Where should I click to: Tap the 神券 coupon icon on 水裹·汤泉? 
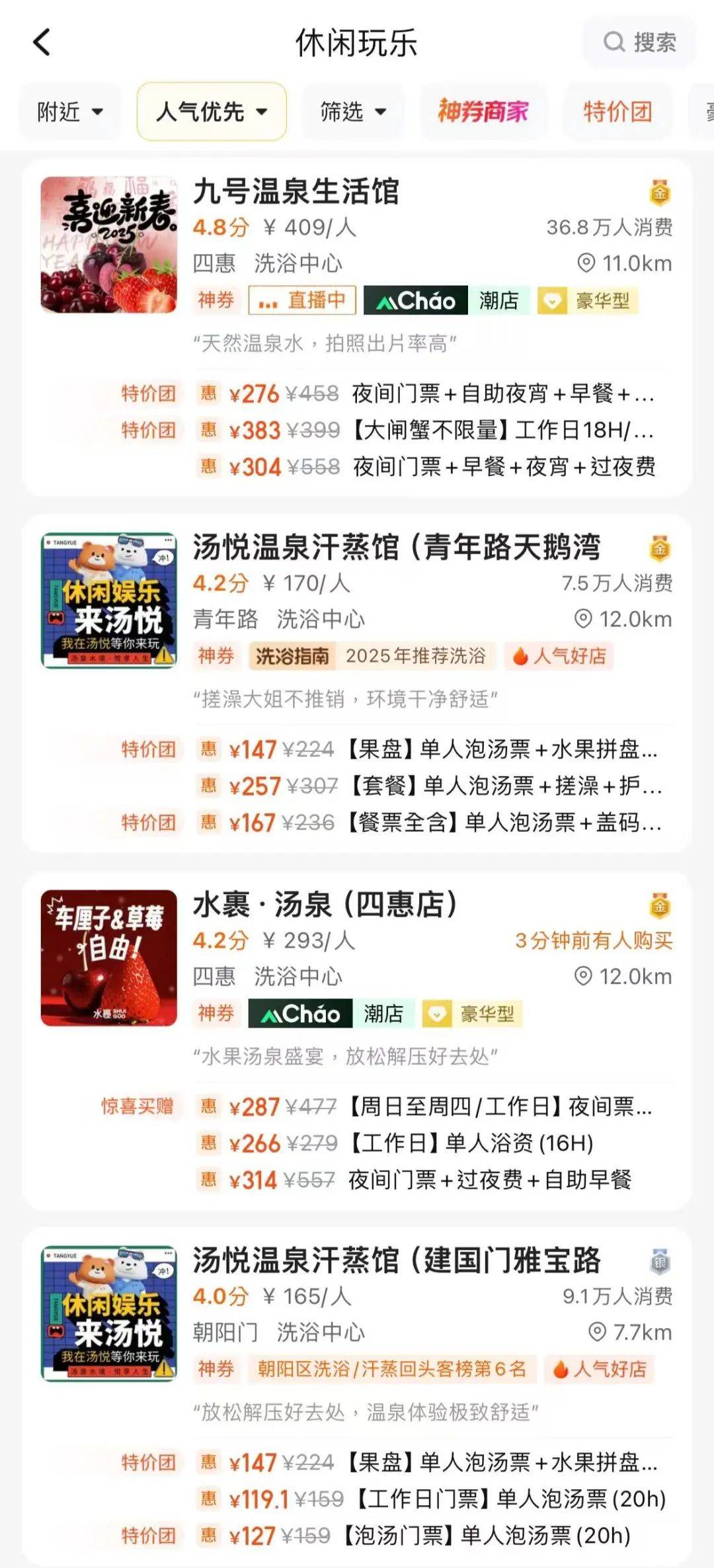point(218,1014)
